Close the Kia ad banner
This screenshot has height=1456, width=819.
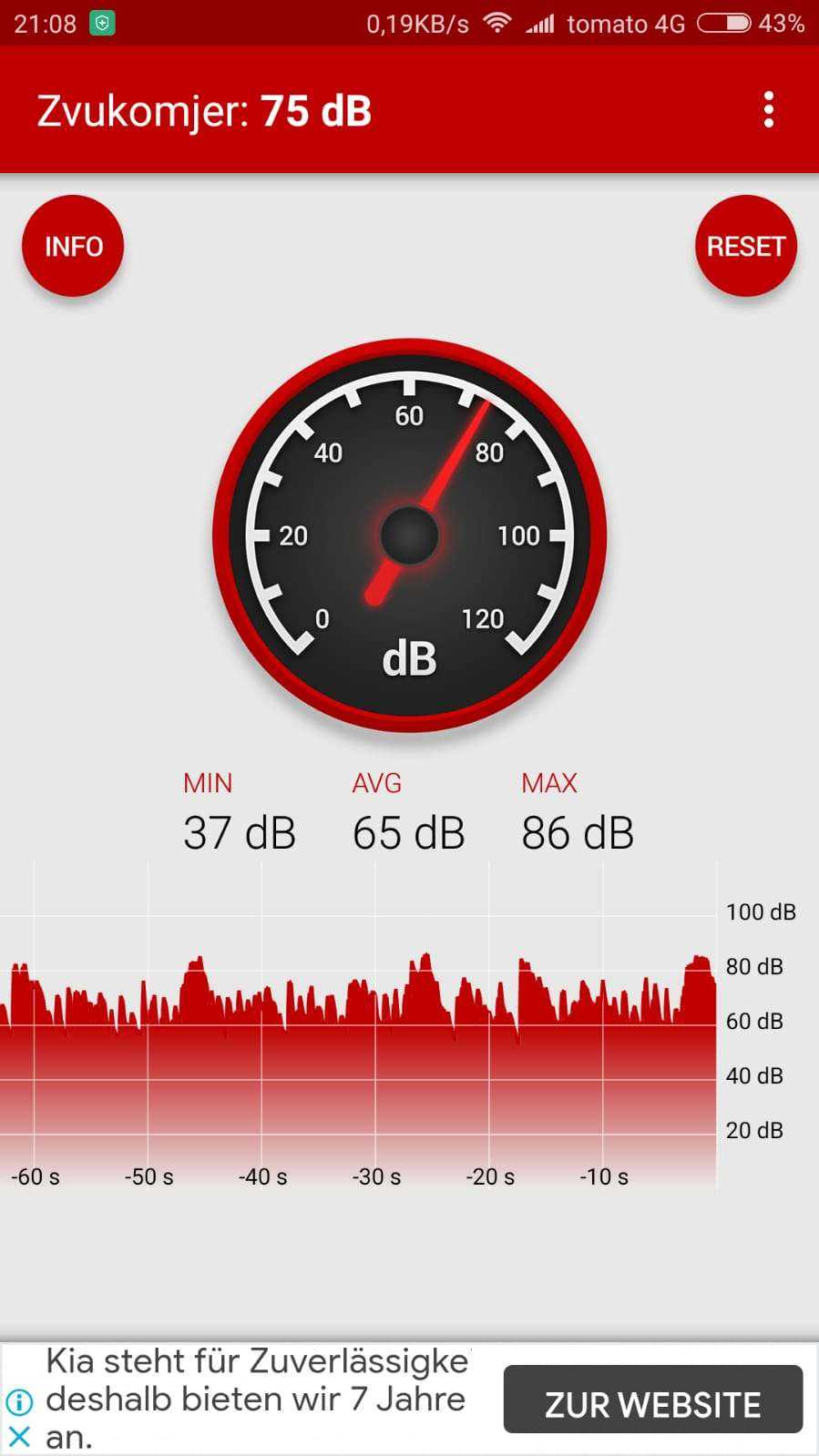[19, 1436]
